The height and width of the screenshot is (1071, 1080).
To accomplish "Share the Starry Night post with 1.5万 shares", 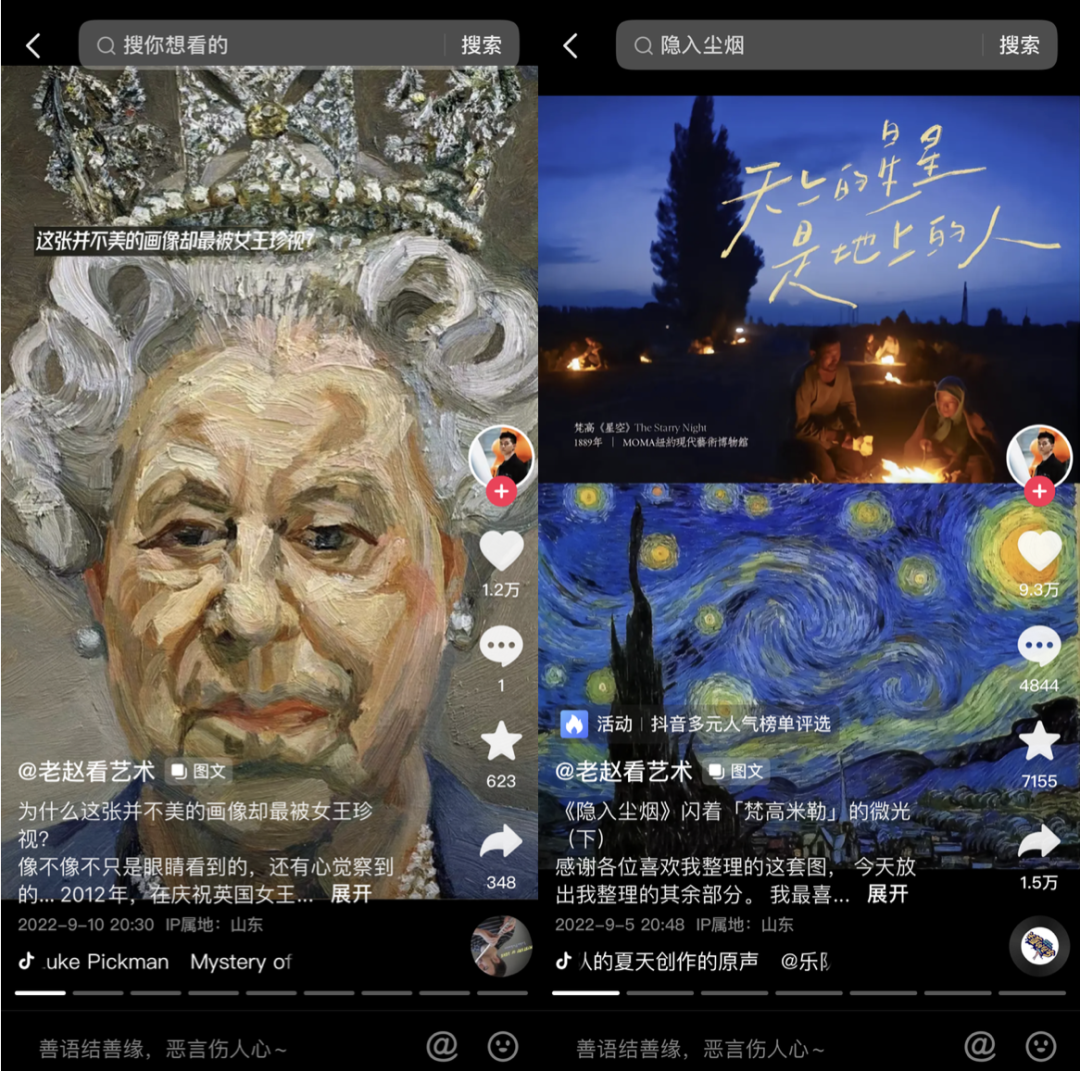I will coord(1039,842).
